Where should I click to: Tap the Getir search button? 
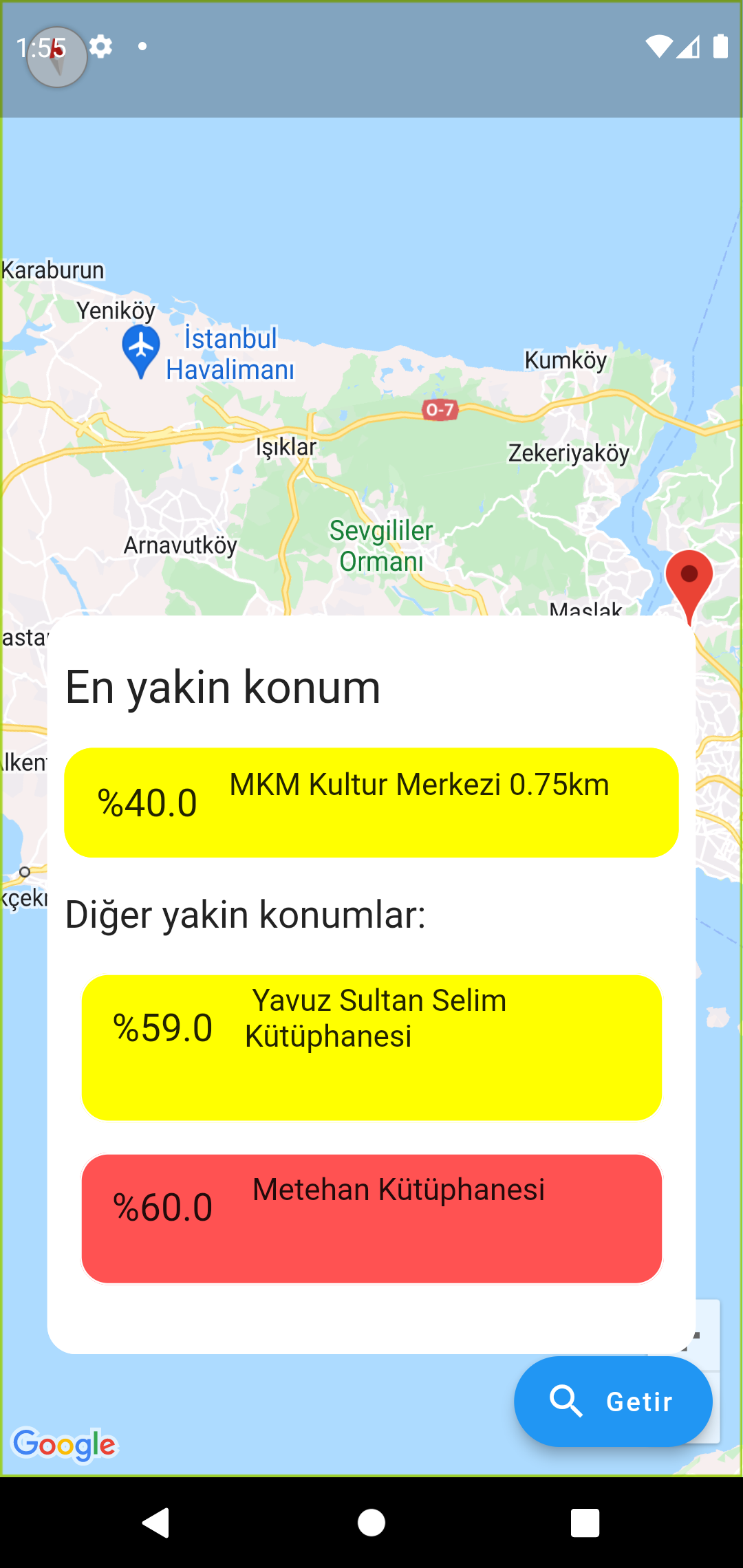613,1401
